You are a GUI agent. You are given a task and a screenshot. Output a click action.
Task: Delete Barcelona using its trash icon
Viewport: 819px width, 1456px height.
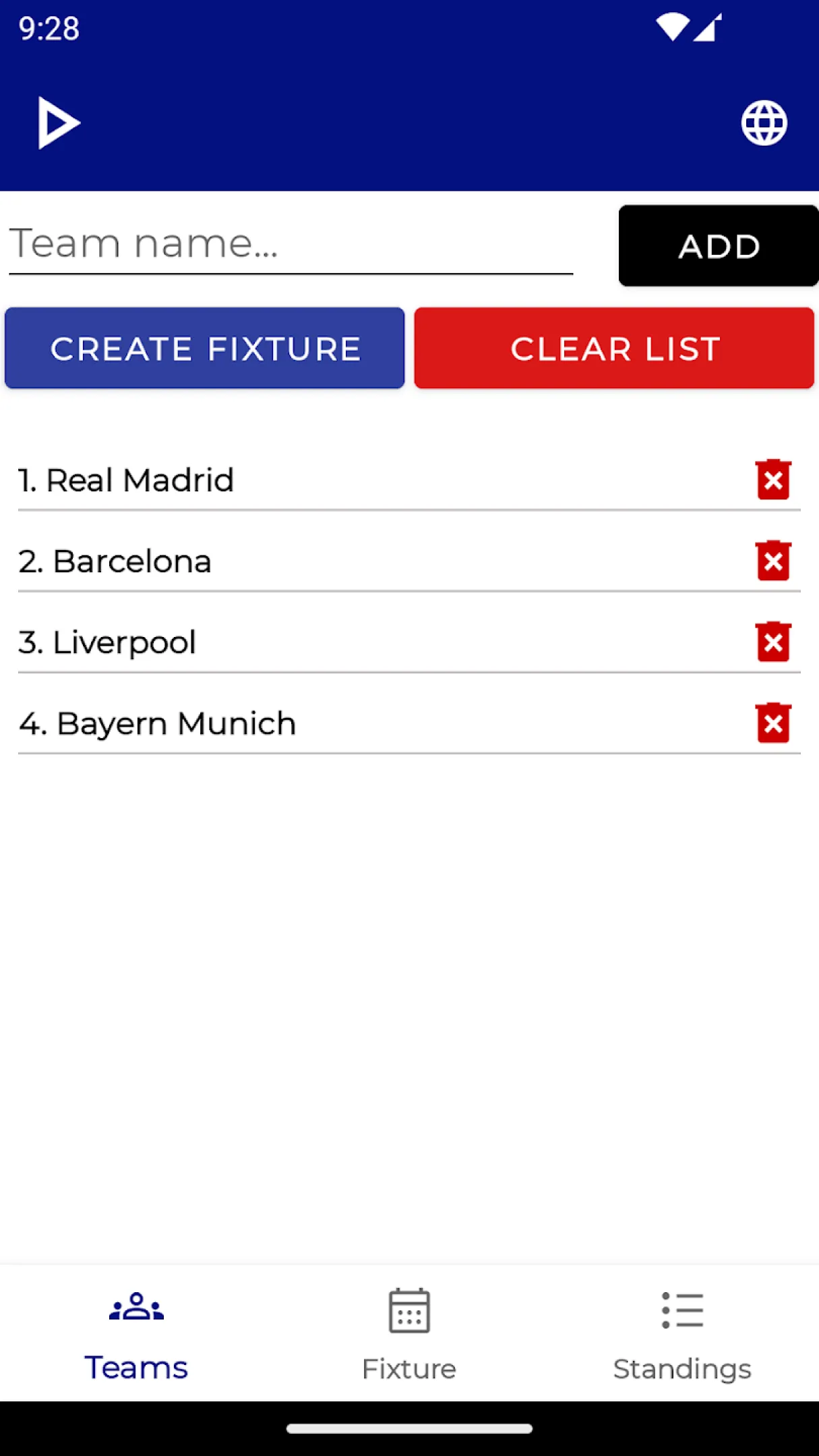coord(773,561)
